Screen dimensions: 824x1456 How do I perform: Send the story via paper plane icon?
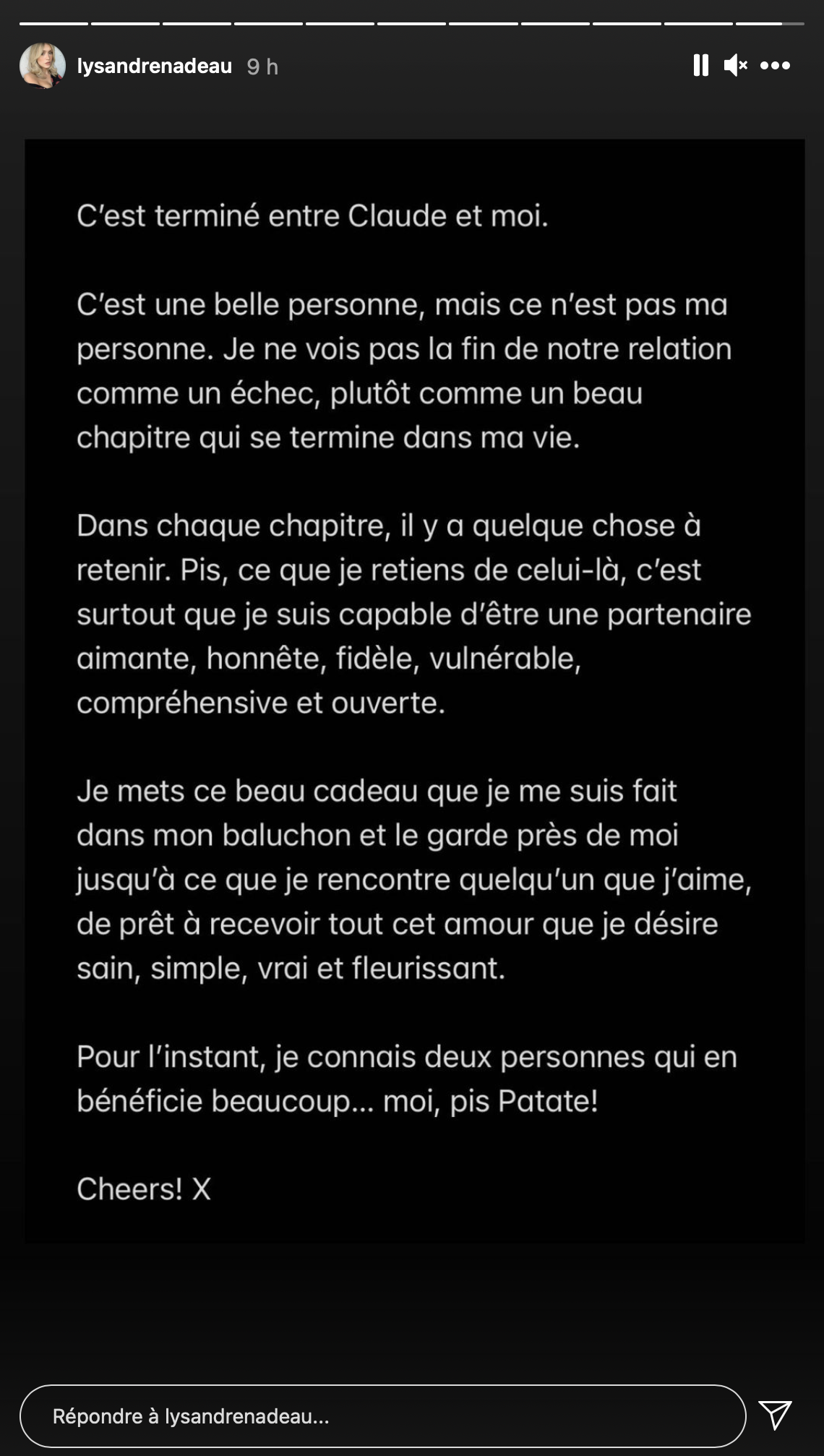click(775, 1415)
